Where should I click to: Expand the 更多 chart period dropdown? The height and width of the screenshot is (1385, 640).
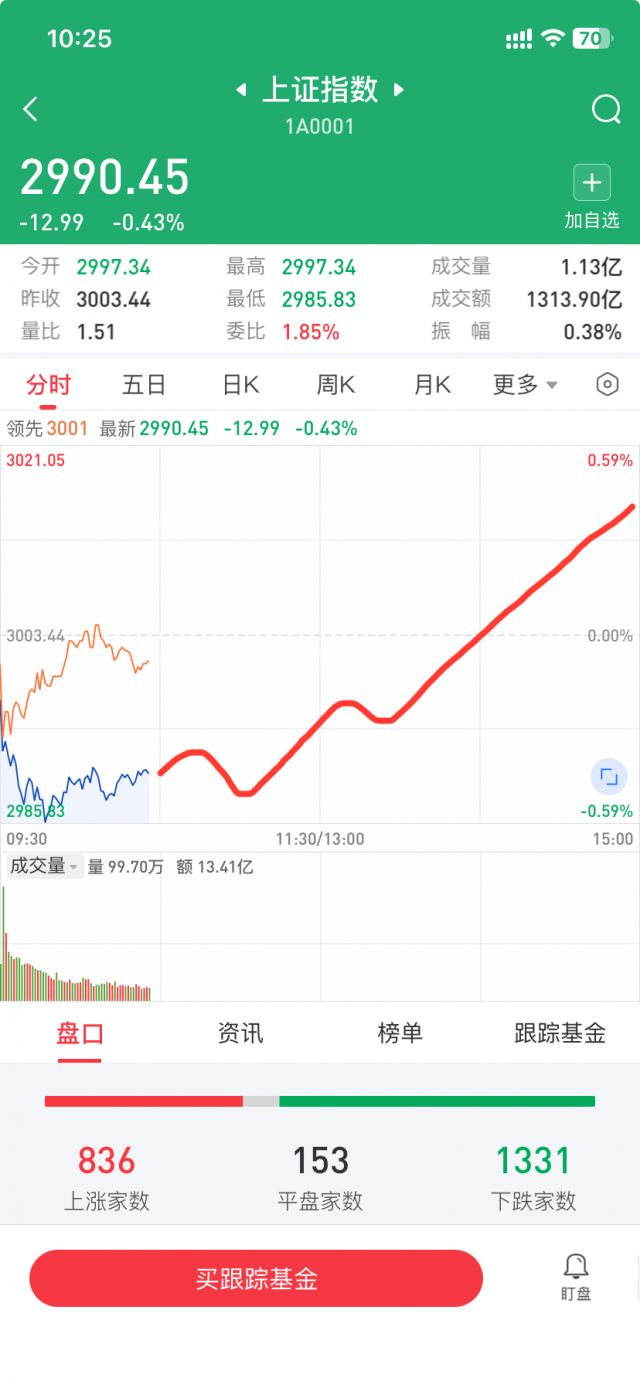[x=526, y=385]
